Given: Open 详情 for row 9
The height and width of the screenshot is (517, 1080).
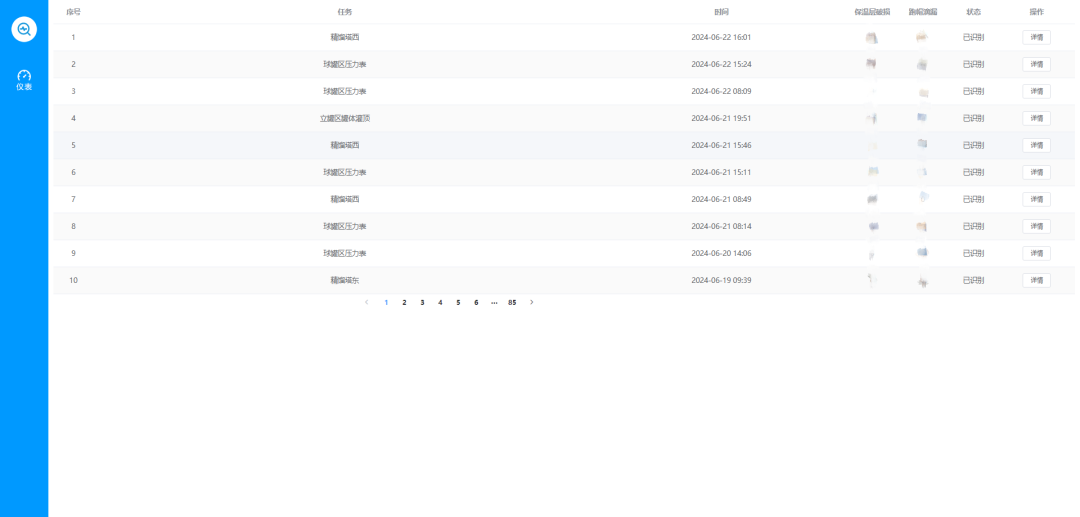Looking at the screenshot, I should pyautogui.click(x=1036, y=253).
